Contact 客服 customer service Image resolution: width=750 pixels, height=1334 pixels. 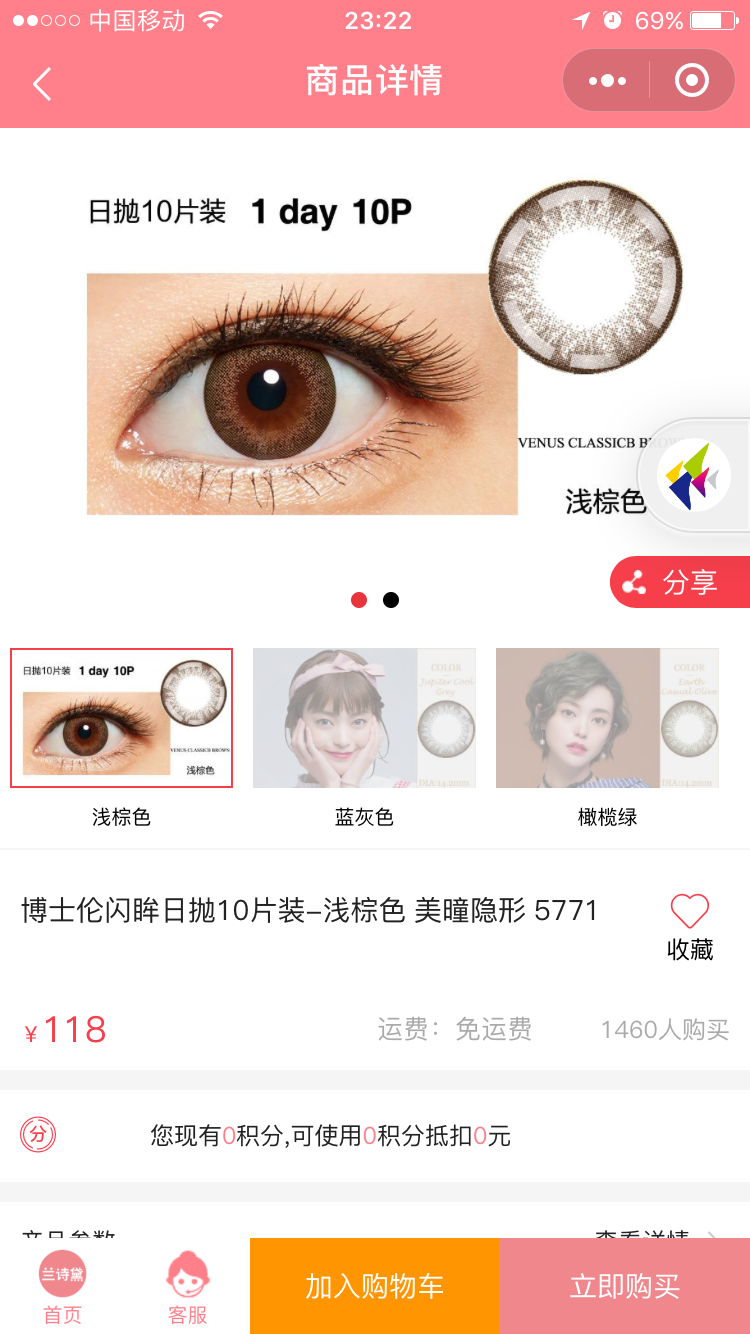tap(187, 1286)
